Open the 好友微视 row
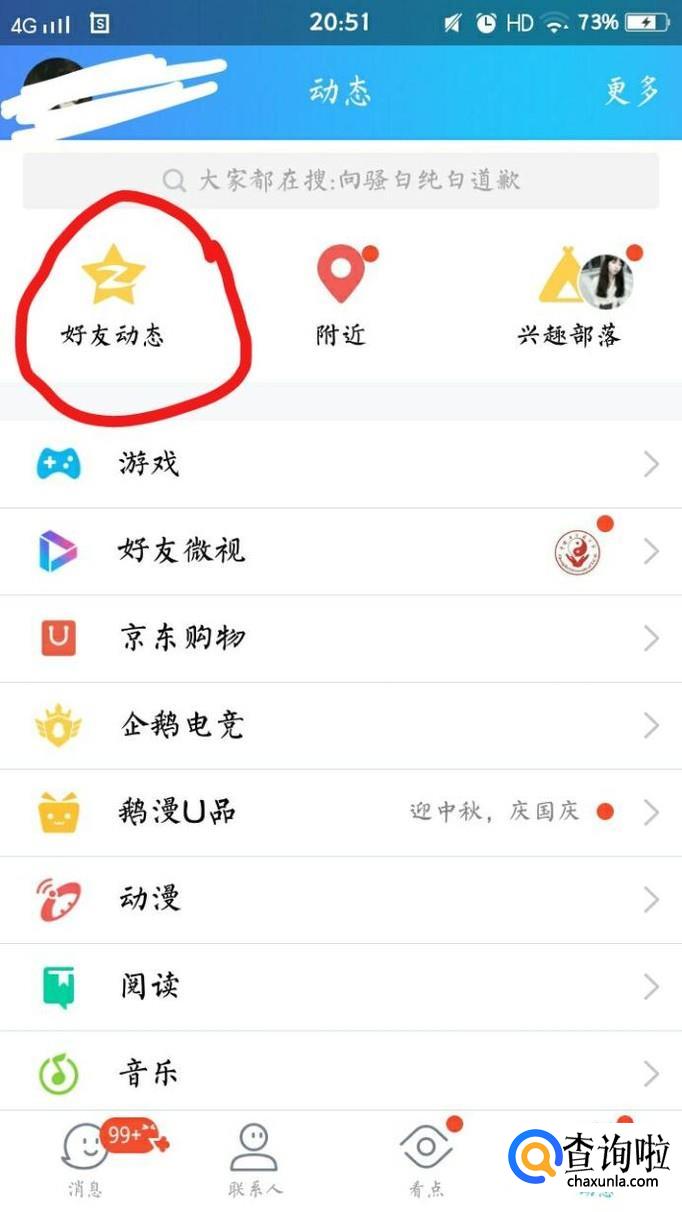 pyautogui.click(x=341, y=551)
